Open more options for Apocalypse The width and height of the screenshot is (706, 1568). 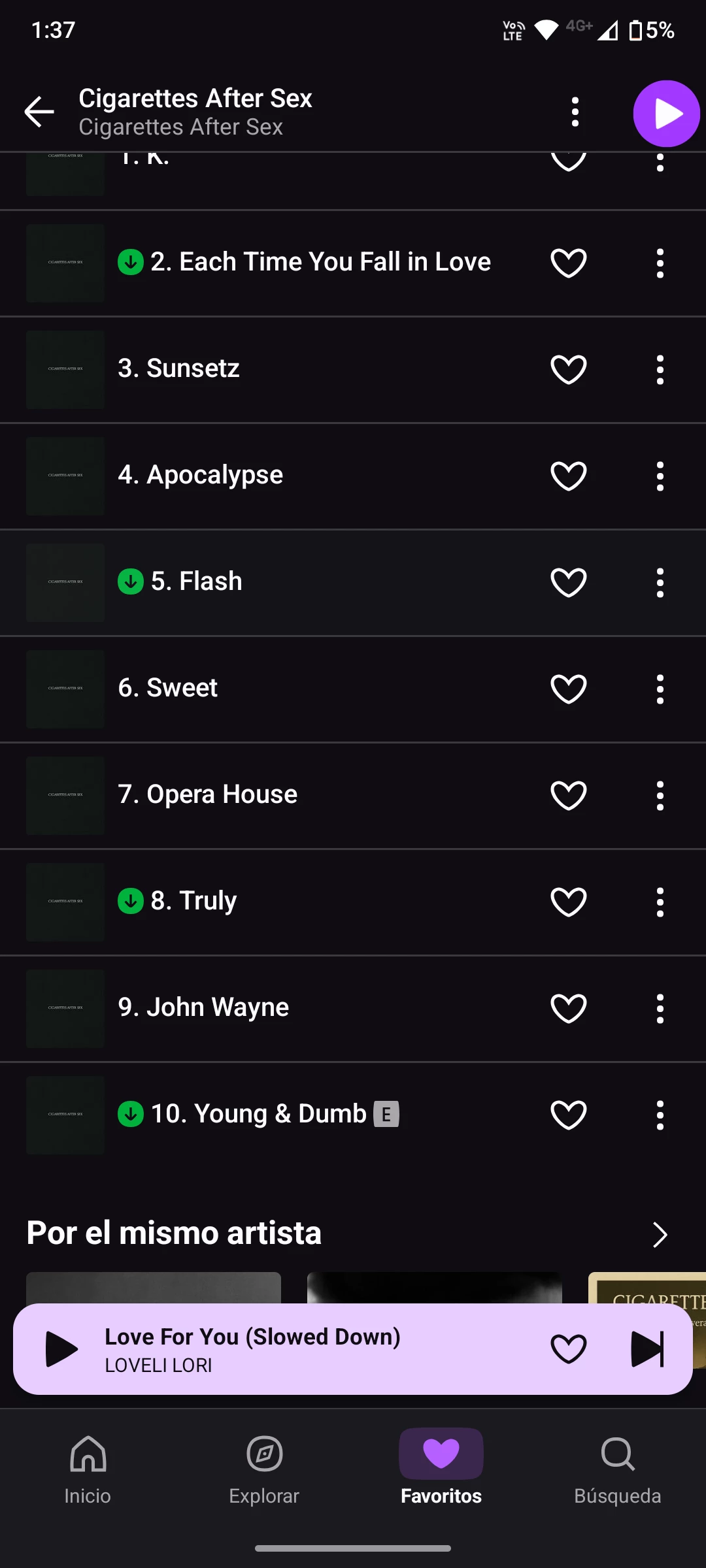coord(660,476)
